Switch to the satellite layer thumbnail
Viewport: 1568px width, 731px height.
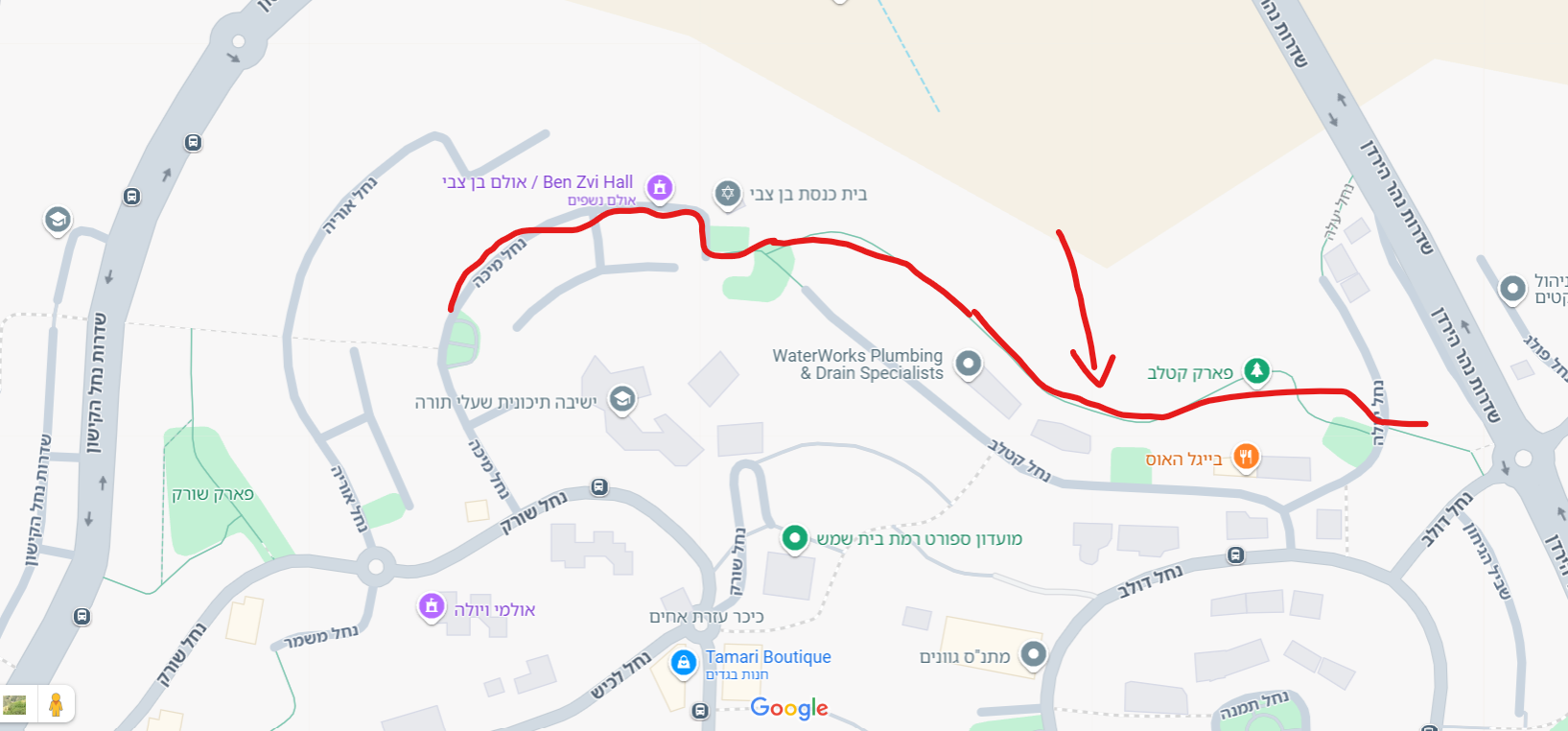pos(15,705)
